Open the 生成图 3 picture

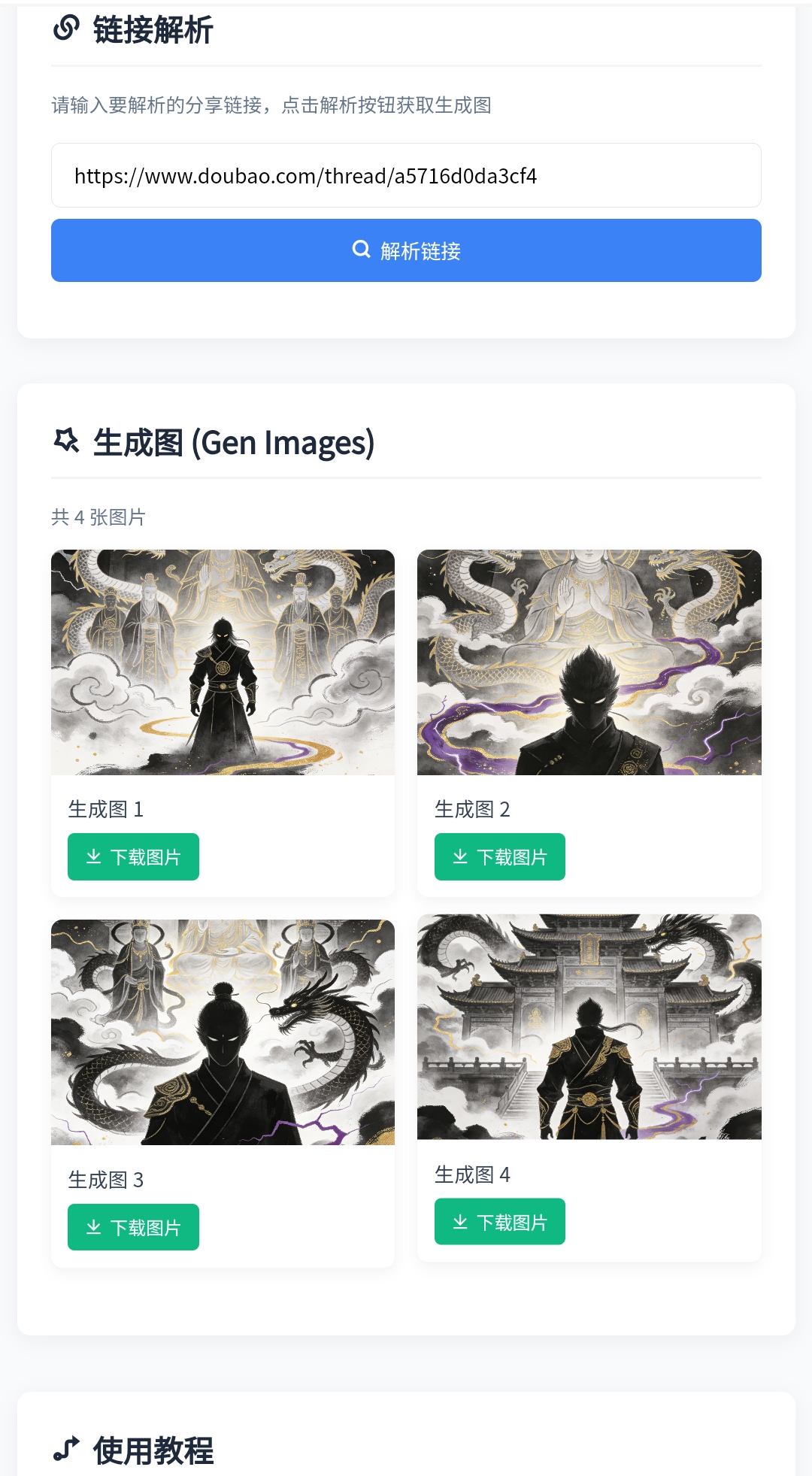[x=223, y=1032]
